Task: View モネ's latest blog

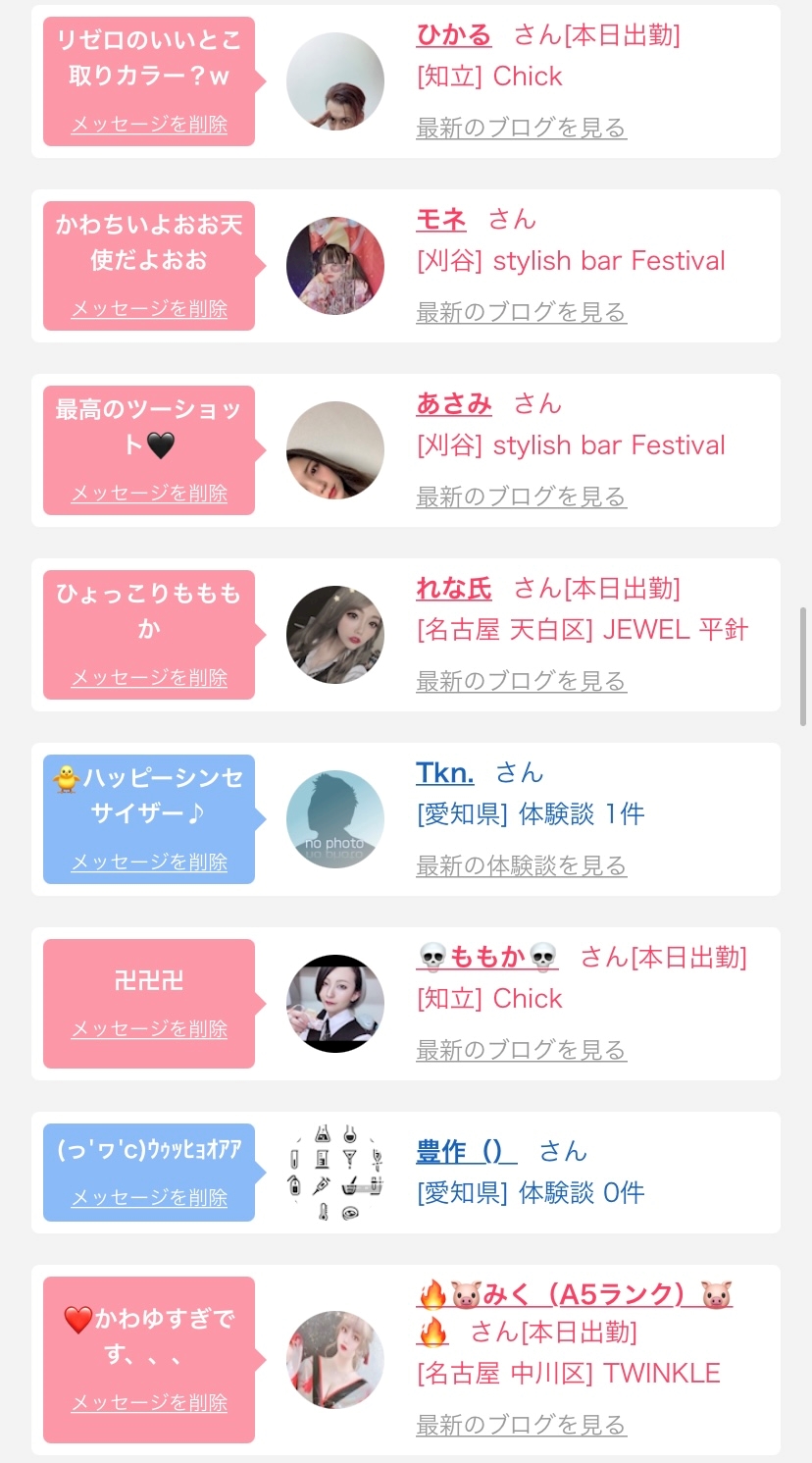Action: 521,312
